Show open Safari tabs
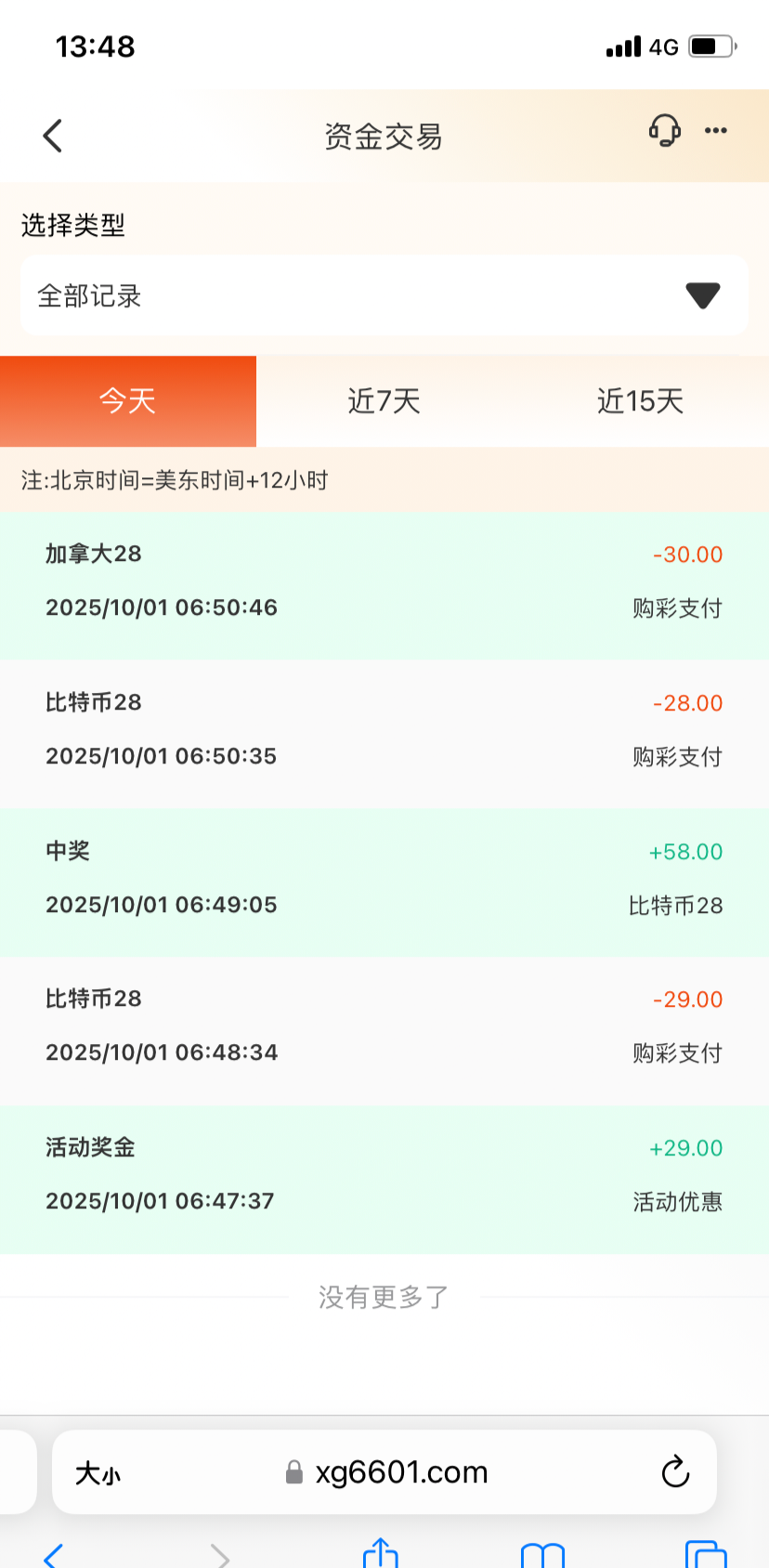Viewport: 769px width, 1568px height. tap(706, 1555)
